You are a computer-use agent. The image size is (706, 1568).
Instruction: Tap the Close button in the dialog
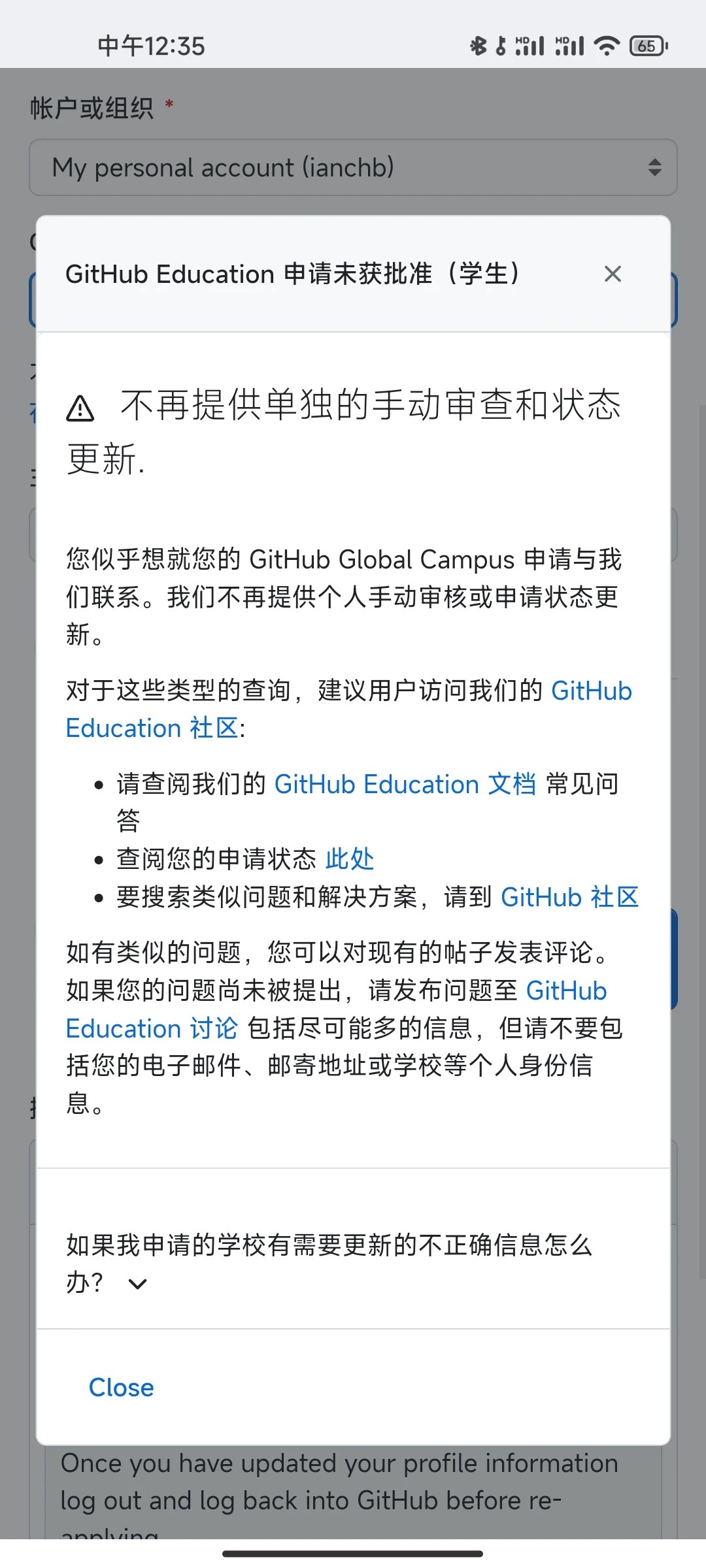point(122,1387)
